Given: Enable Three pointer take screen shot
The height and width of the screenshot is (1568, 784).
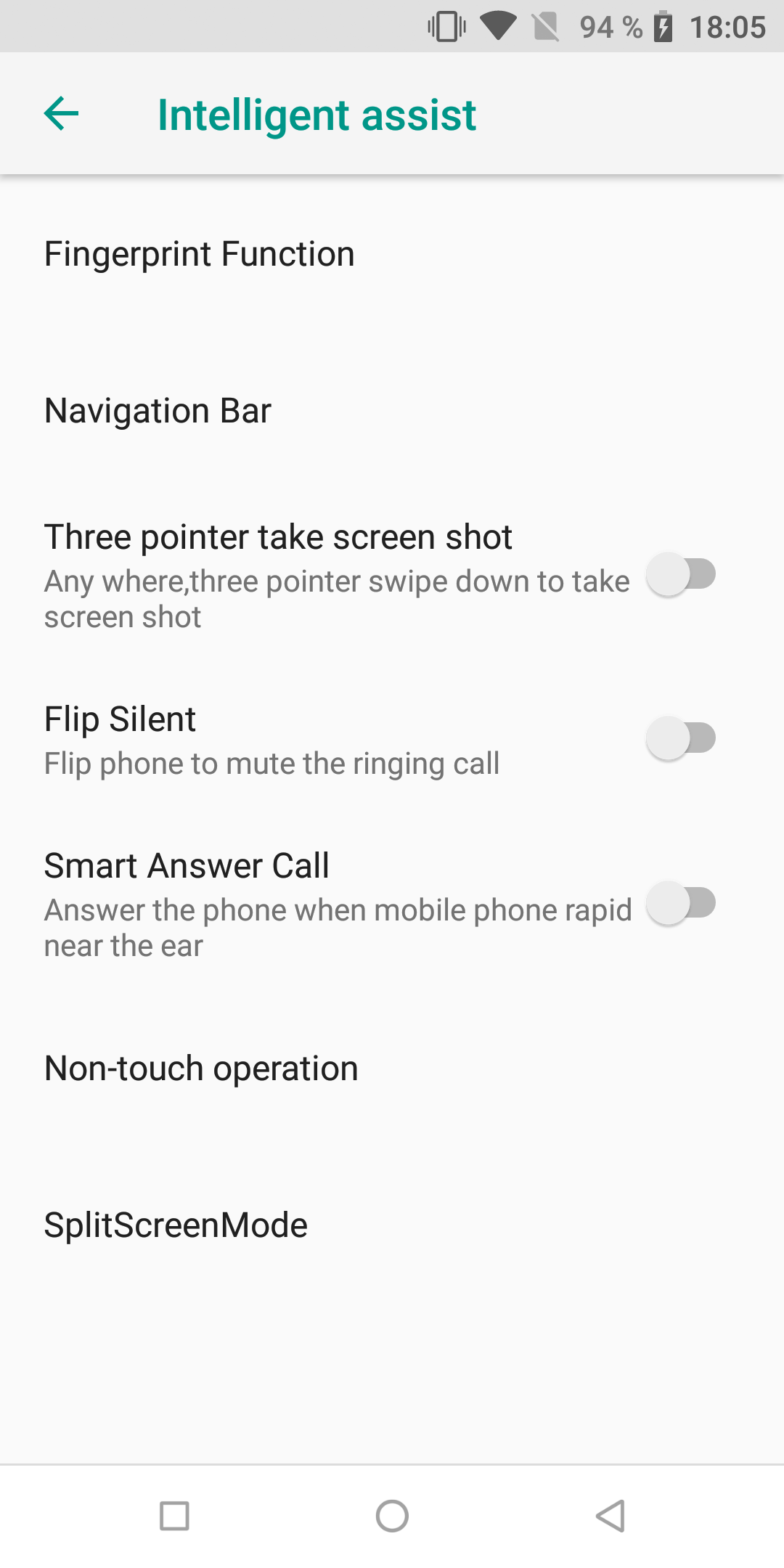Looking at the screenshot, I should pos(681,574).
